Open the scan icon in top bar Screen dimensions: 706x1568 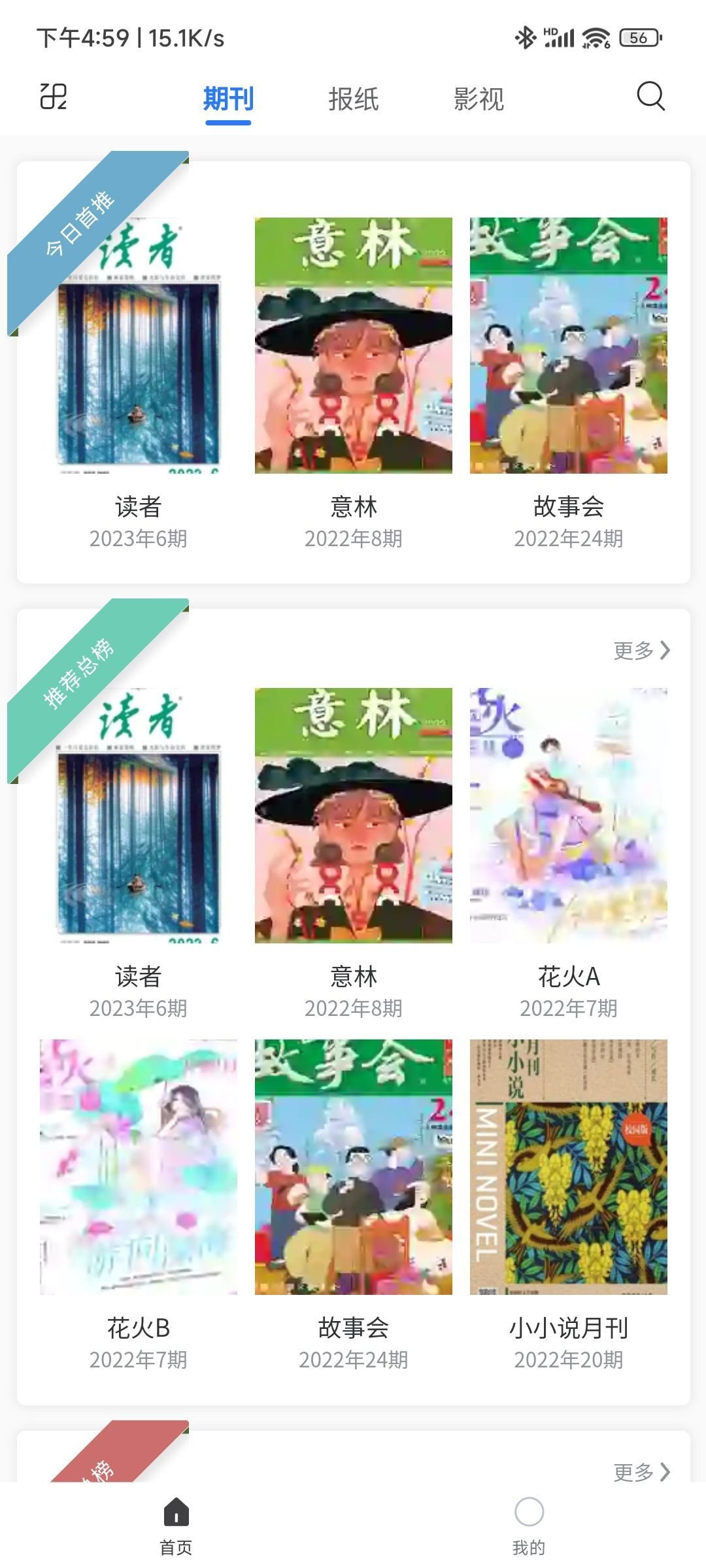(54, 97)
